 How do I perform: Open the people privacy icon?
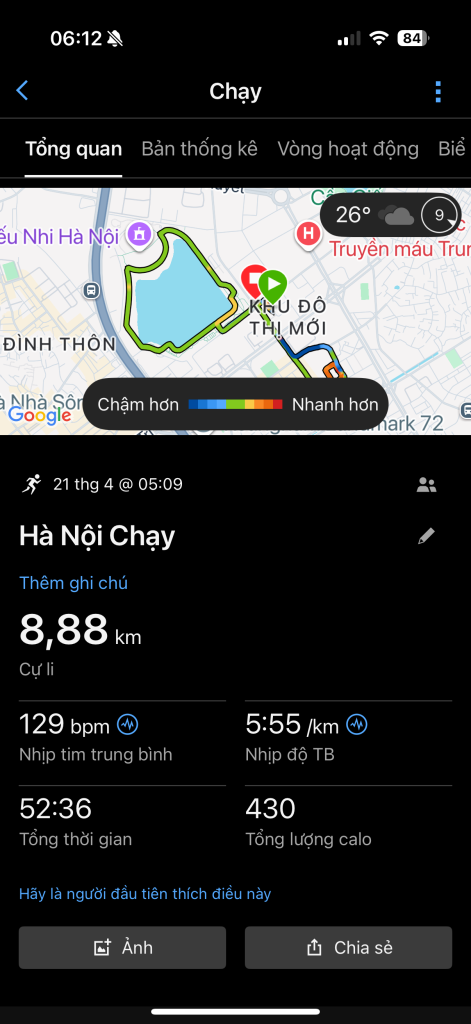tap(426, 485)
